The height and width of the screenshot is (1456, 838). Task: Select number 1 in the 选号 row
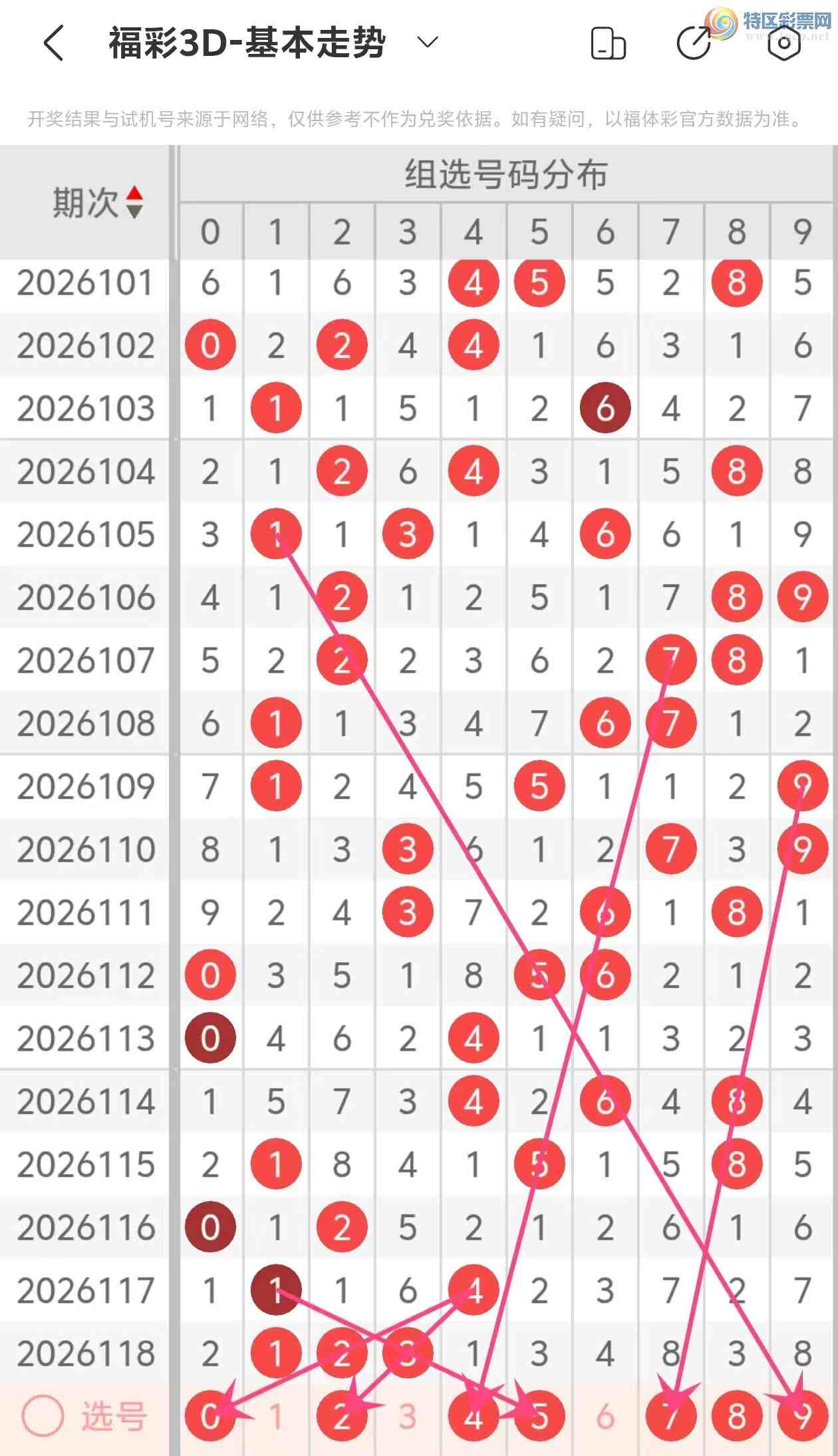pos(276,1417)
